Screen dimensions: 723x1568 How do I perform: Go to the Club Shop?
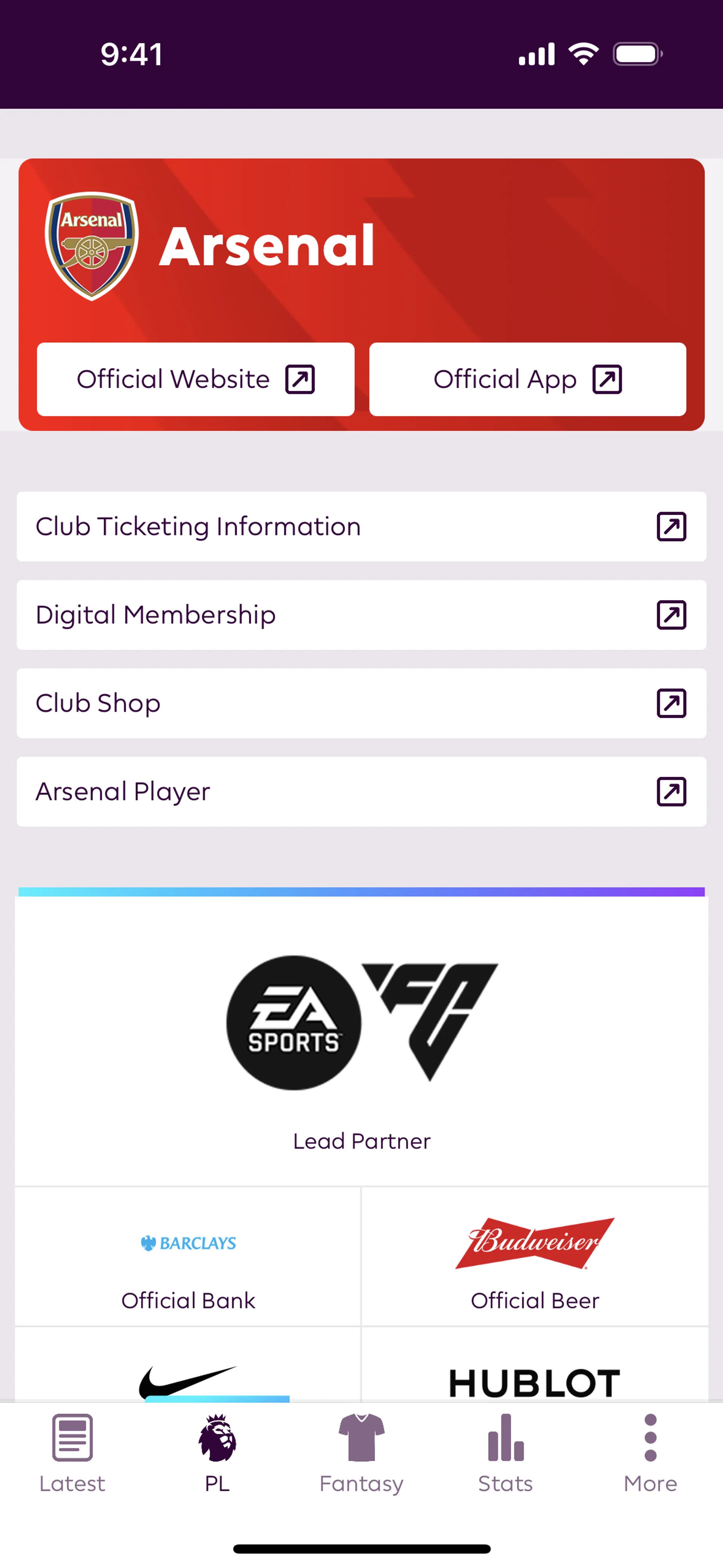click(x=361, y=703)
